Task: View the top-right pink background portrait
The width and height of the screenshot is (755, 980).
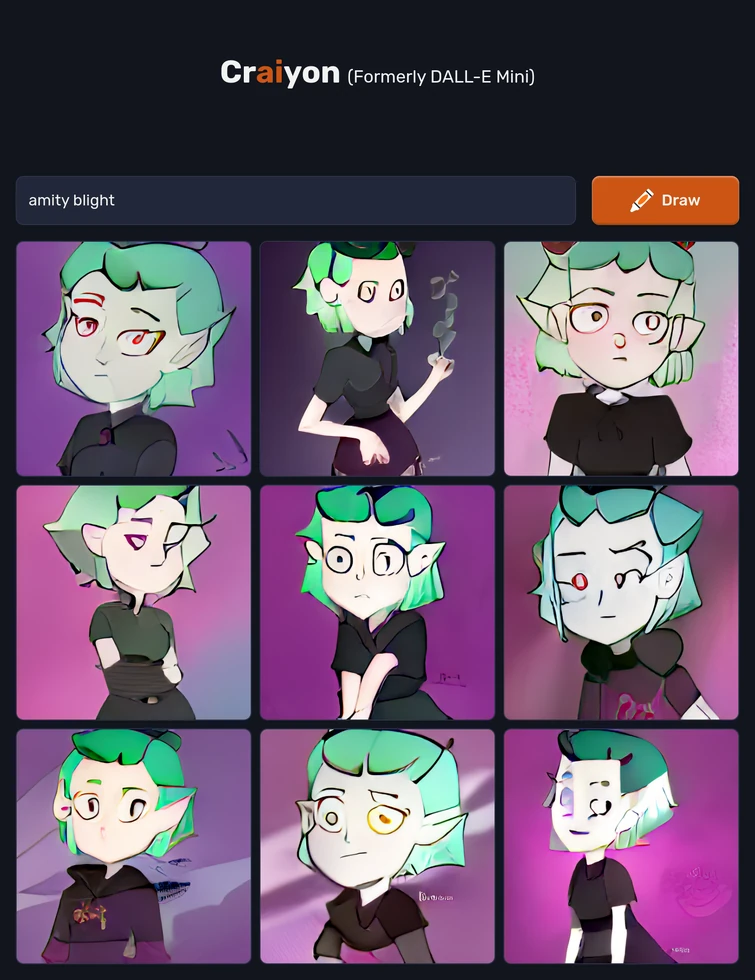Action: 621,357
